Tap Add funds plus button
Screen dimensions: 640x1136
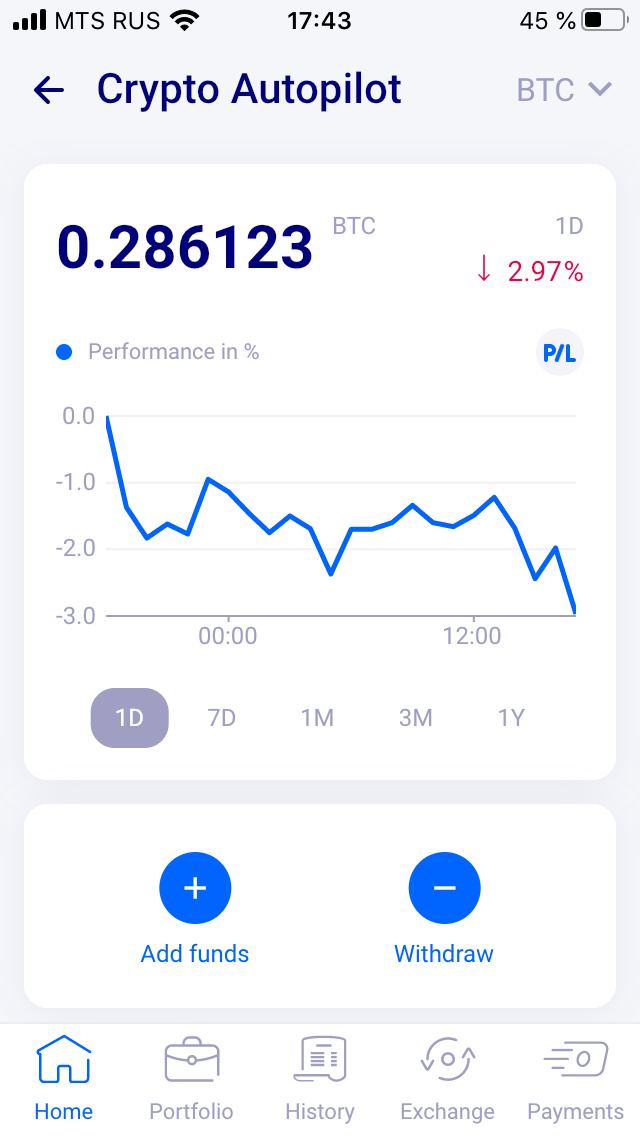pyautogui.click(x=195, y=888)
